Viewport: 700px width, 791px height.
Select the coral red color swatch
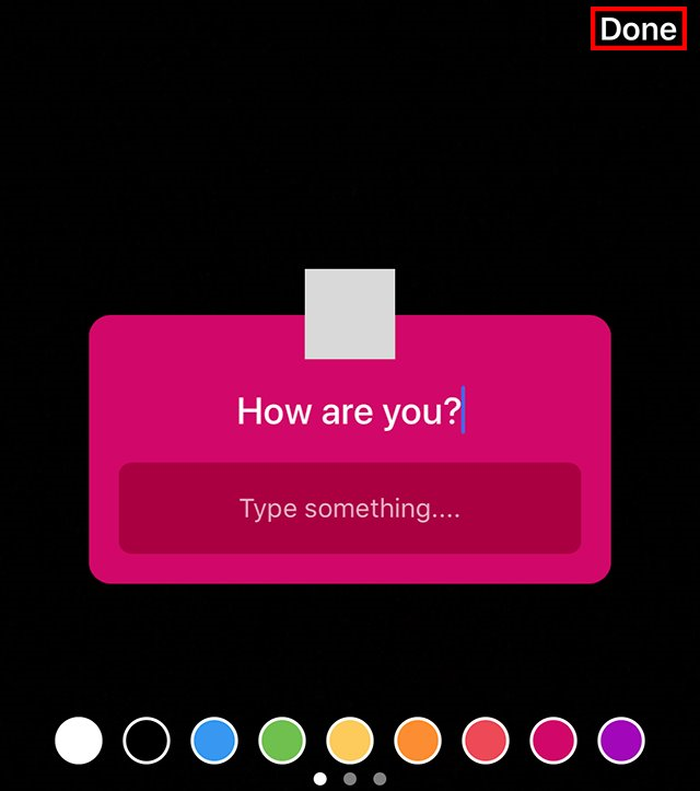[486, 741]
